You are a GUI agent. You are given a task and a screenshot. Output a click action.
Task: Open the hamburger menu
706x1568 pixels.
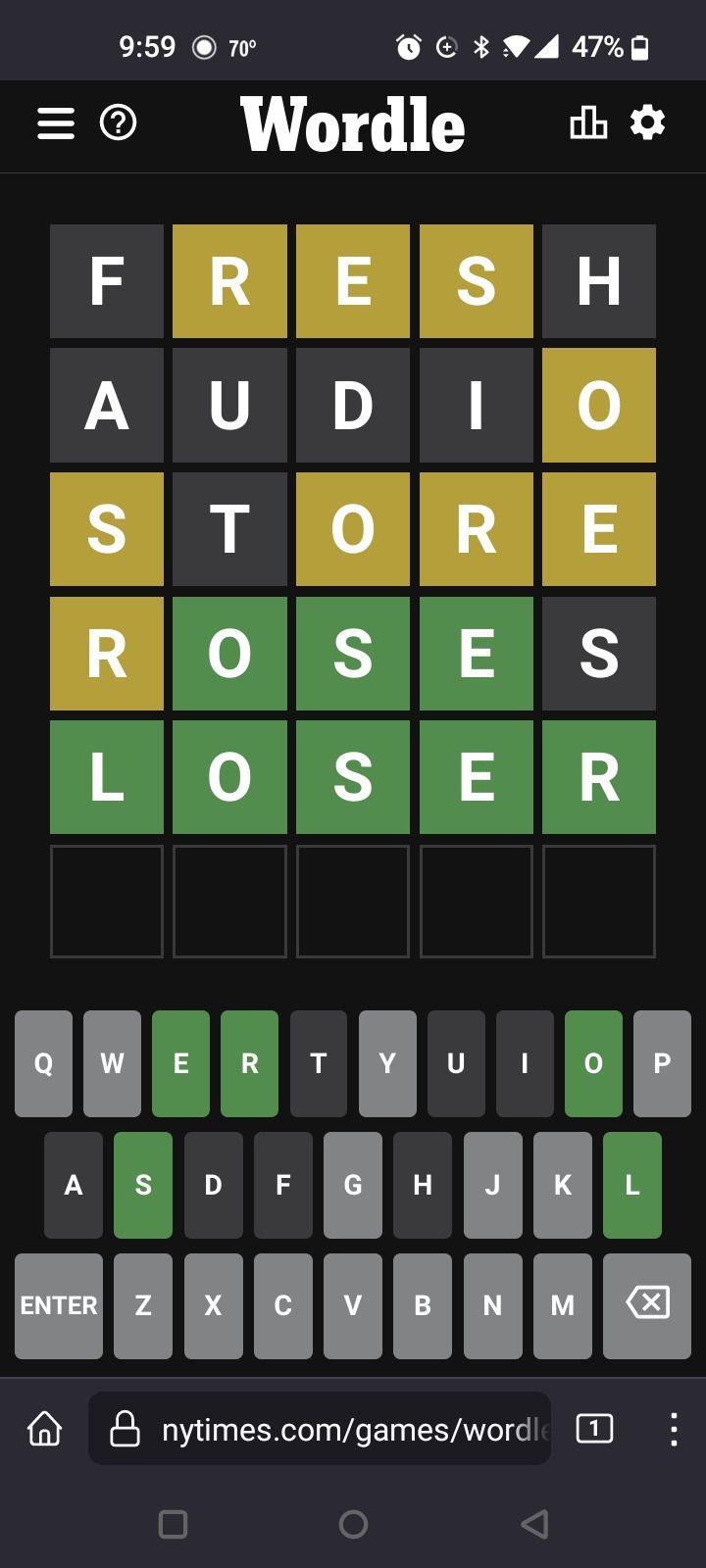pos(56,123)
